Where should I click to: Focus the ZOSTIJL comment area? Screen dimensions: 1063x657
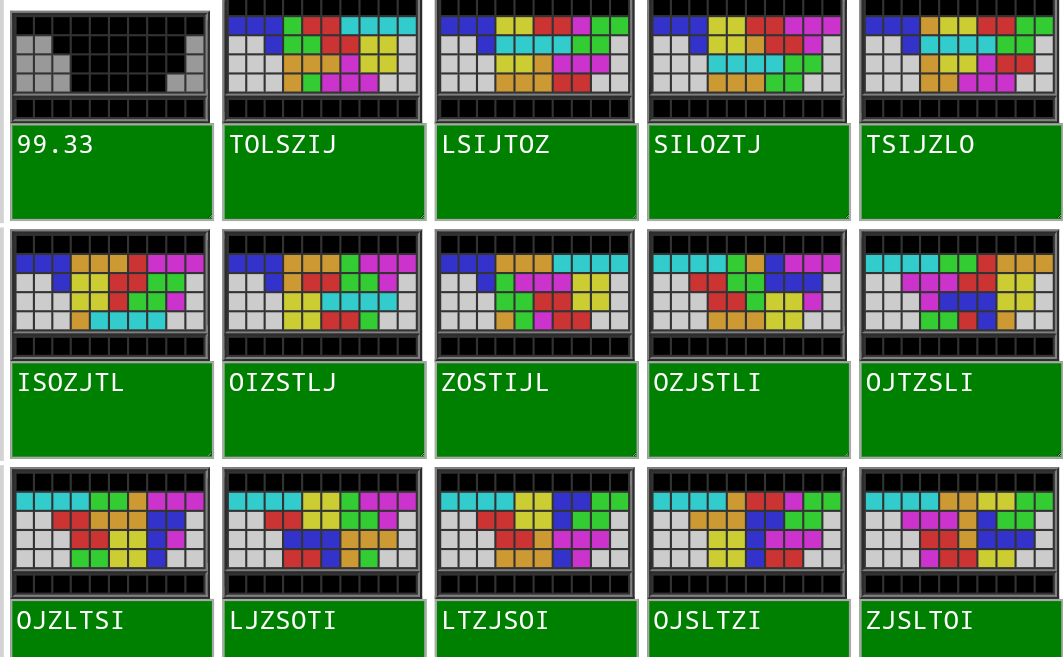[536, 409]
